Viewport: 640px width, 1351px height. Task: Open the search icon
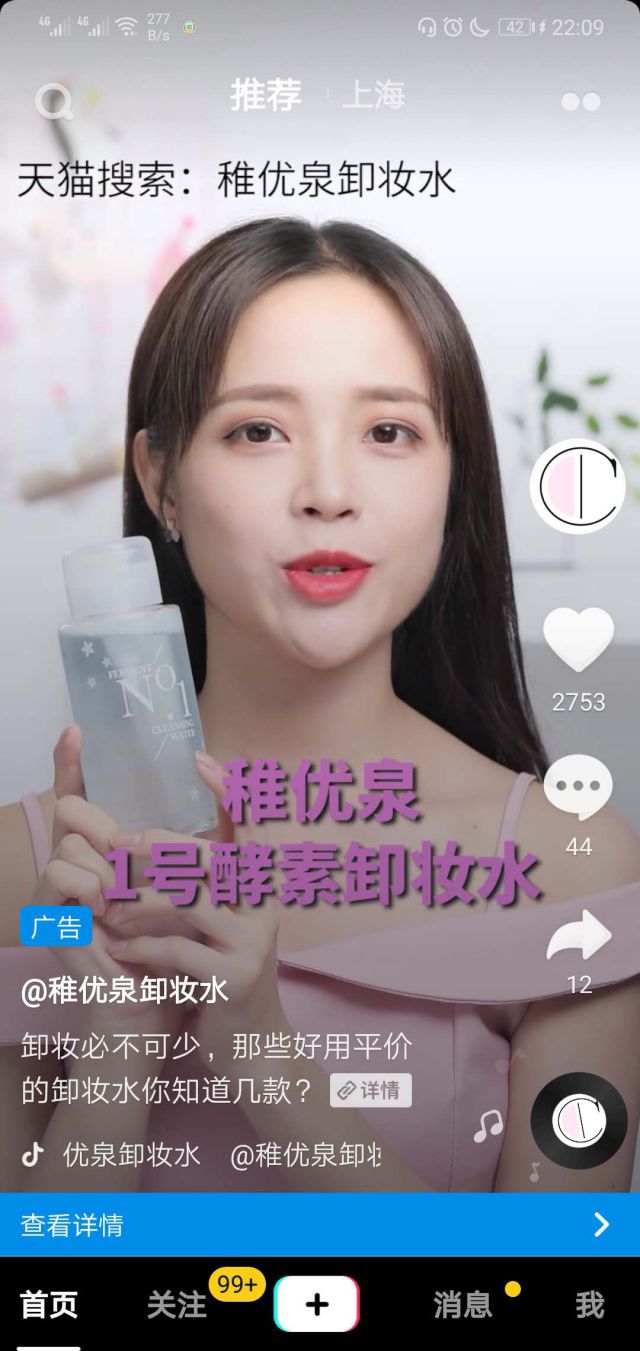pos(53,100)
